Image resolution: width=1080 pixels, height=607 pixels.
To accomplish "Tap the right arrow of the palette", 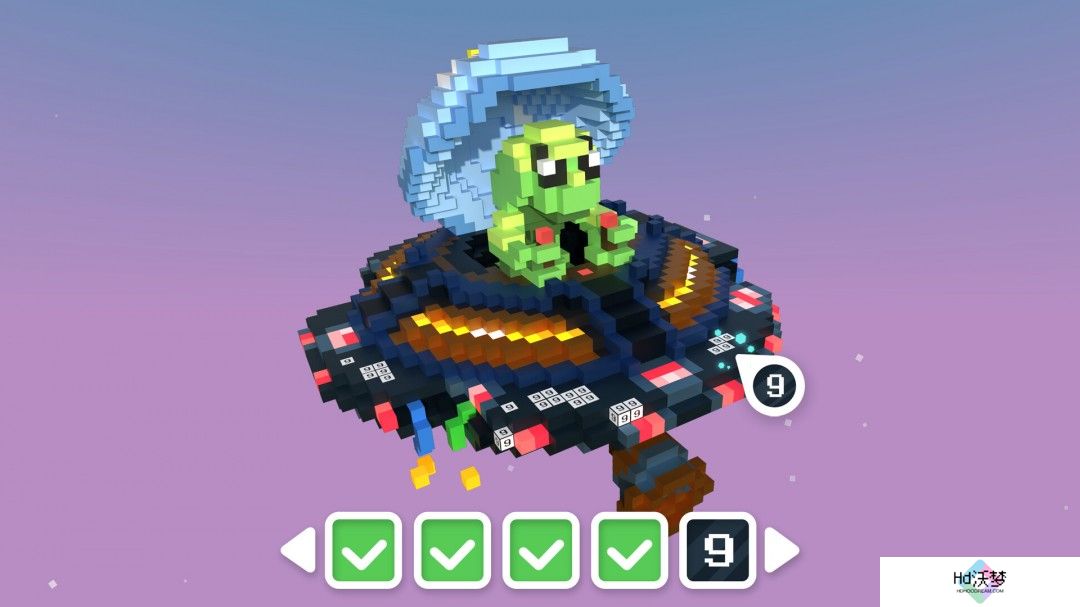I will coord(781,550).
